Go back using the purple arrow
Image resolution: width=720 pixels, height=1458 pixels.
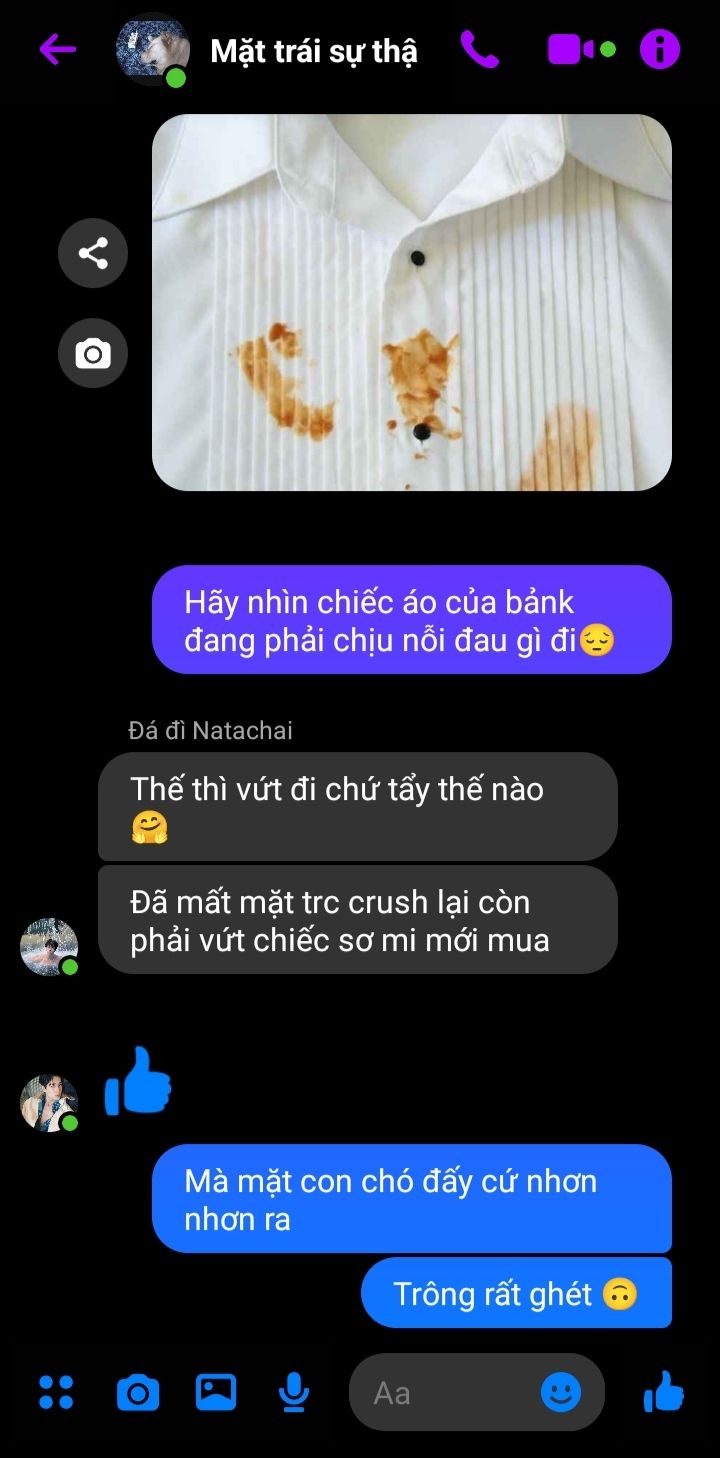(57, 49)
